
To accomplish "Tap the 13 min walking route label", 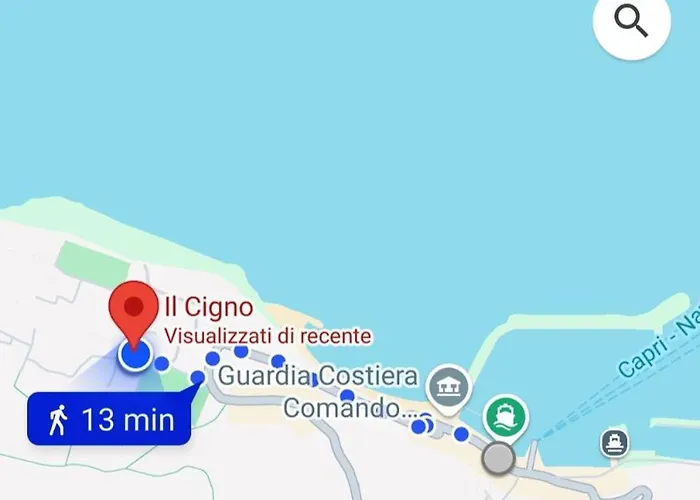I will tap(108, 419).
